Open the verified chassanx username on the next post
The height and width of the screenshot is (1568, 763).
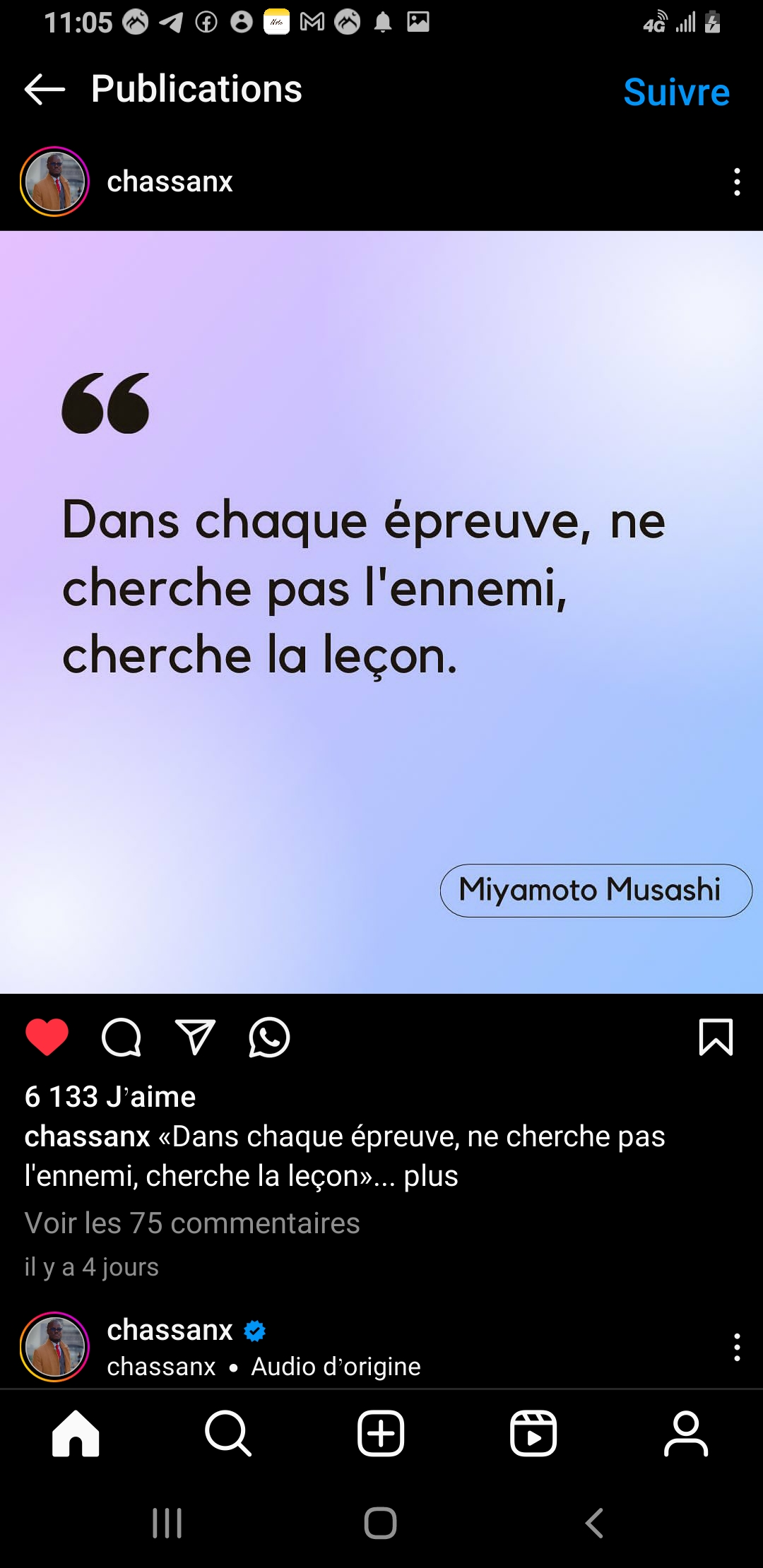tap(170, 1330)
